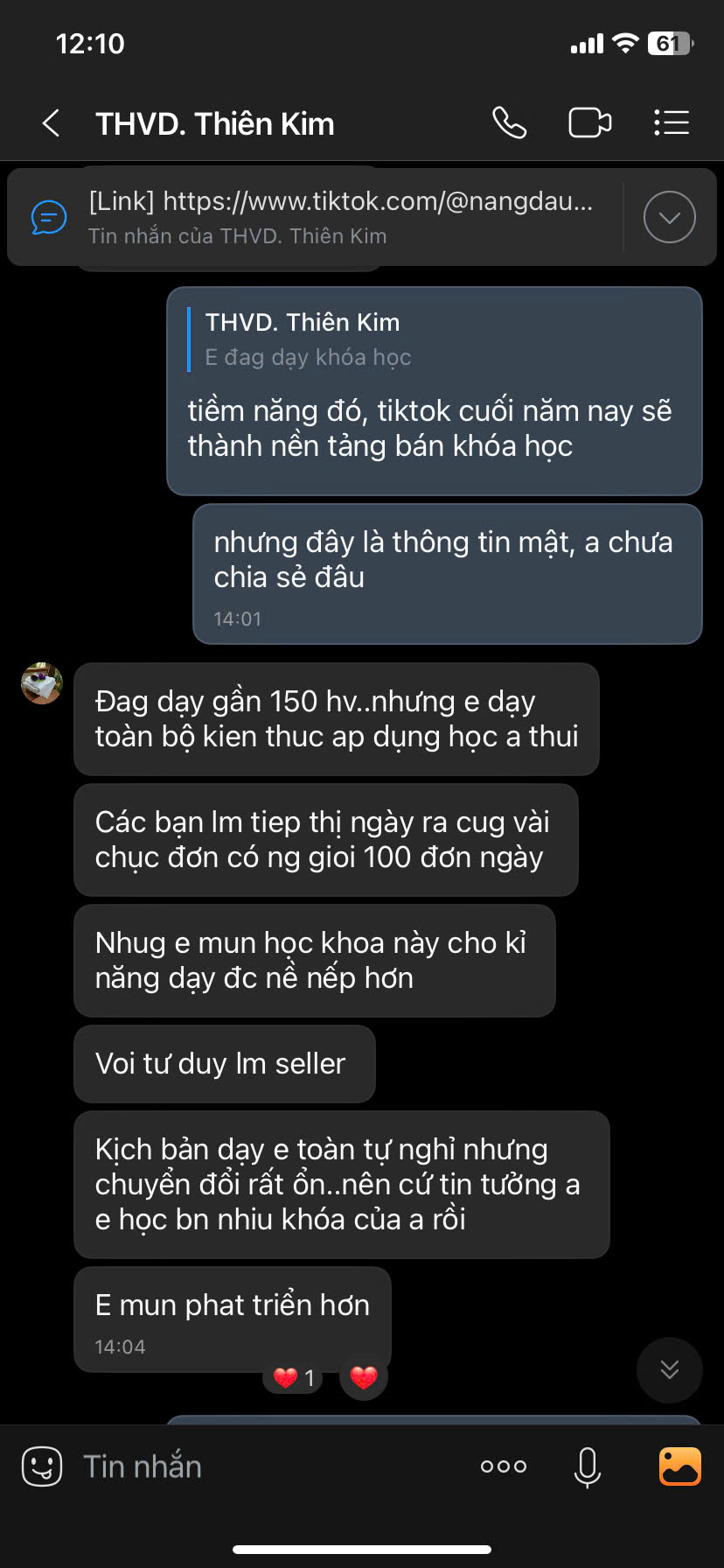The image size is (724, 1568).
Task: Send a photo from the gallery
Action: point(680,1466)
